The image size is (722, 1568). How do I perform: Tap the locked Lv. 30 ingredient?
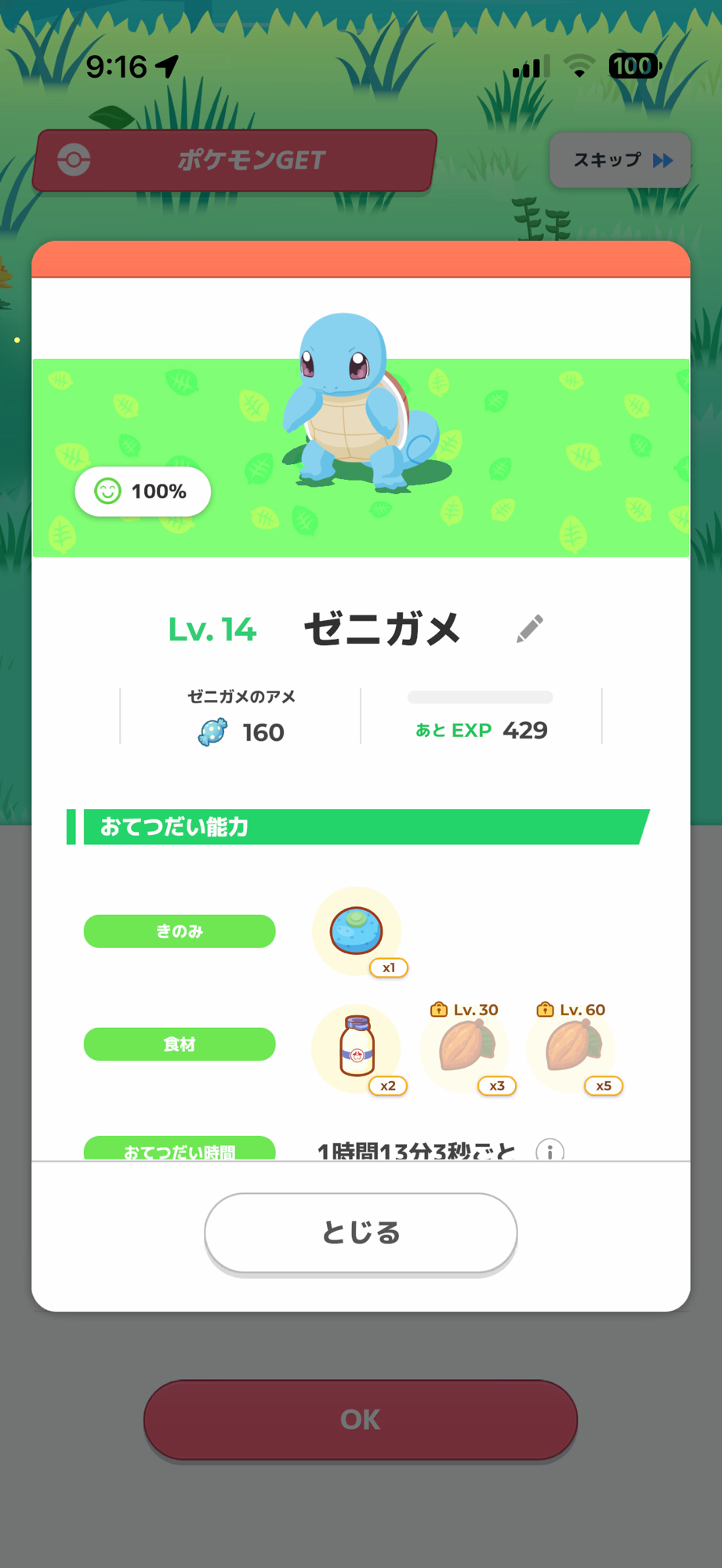(x=464, y=1047)
